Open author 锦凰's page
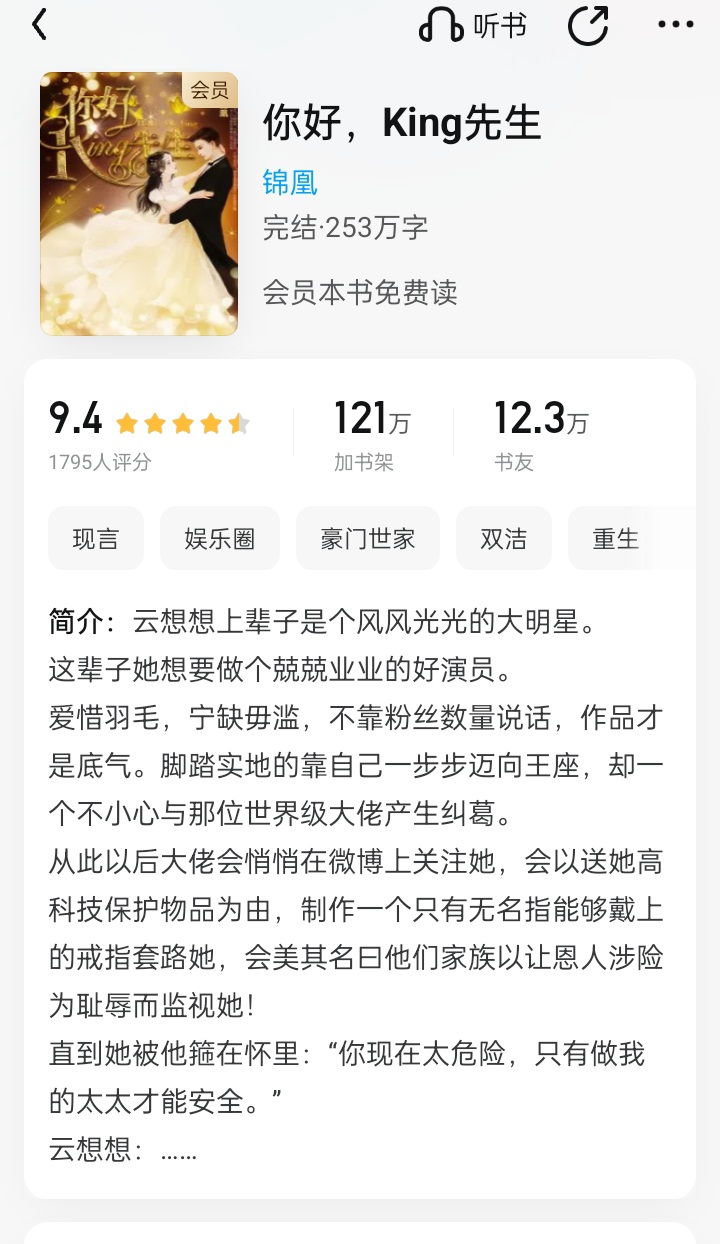Viewport: 720px width, 1244px height. (290, 181)
